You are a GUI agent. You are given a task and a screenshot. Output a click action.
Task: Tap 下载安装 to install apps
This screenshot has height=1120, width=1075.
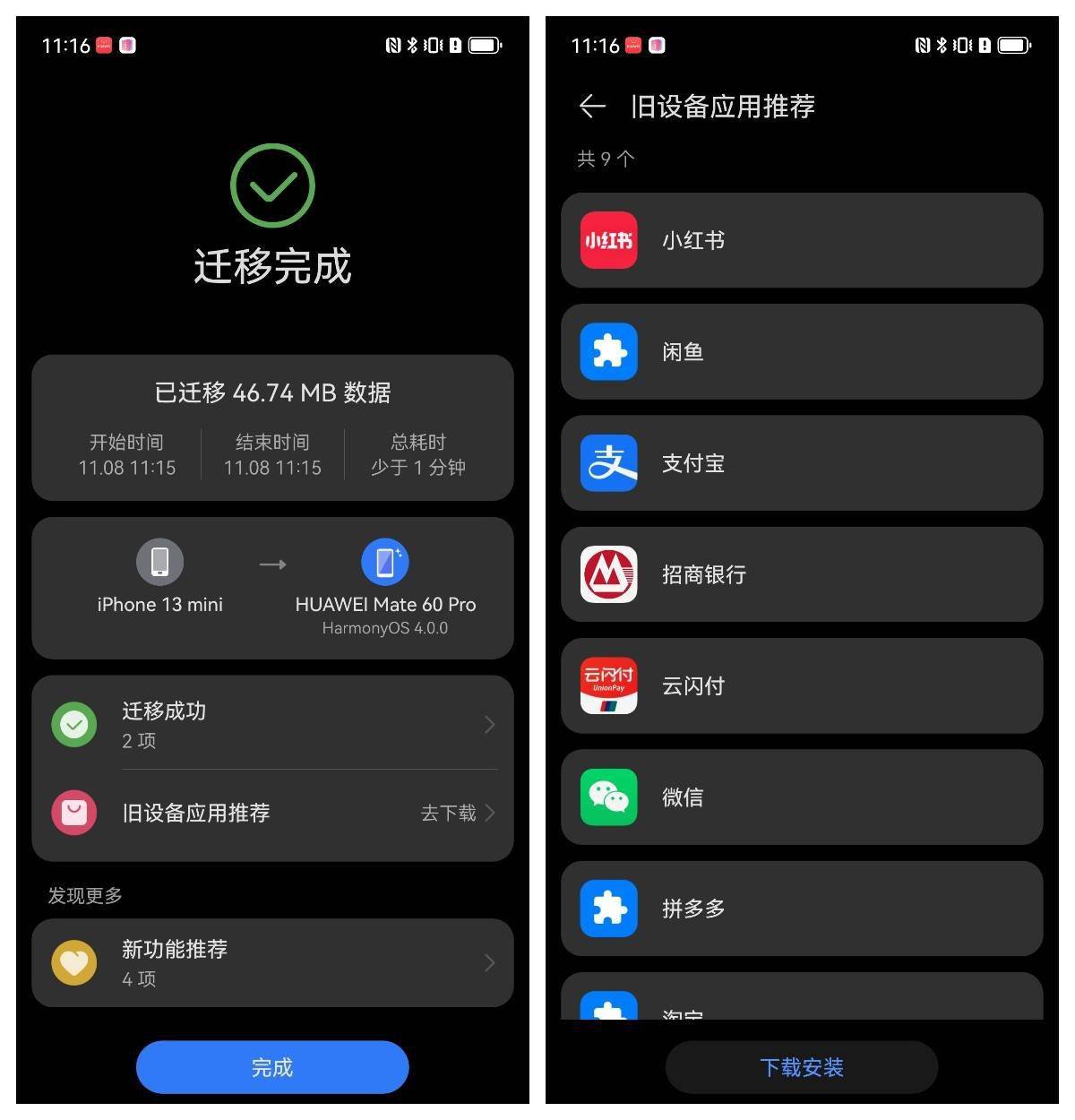(802, 1067)
